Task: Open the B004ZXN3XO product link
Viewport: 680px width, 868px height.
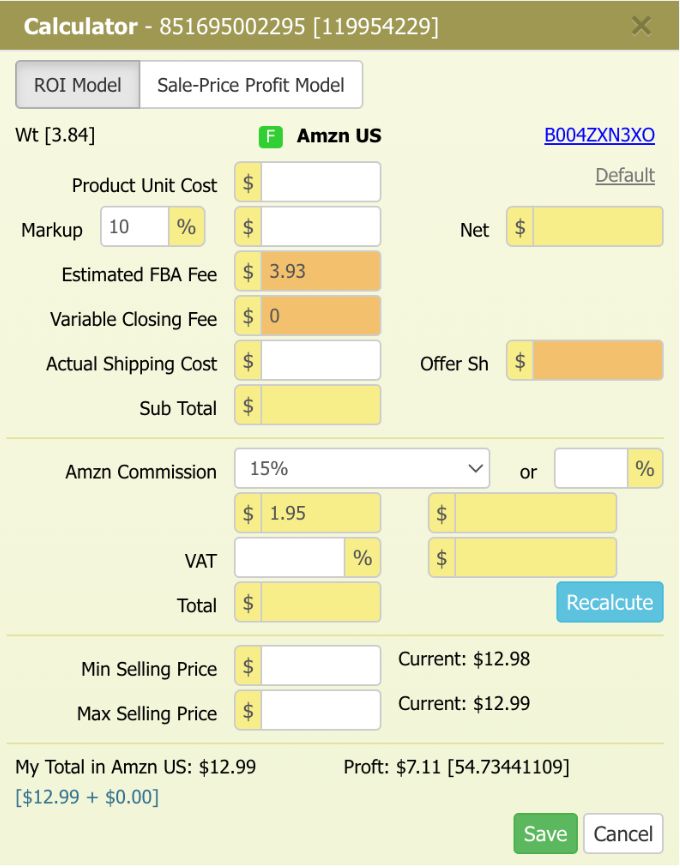Action: point(599,135)
